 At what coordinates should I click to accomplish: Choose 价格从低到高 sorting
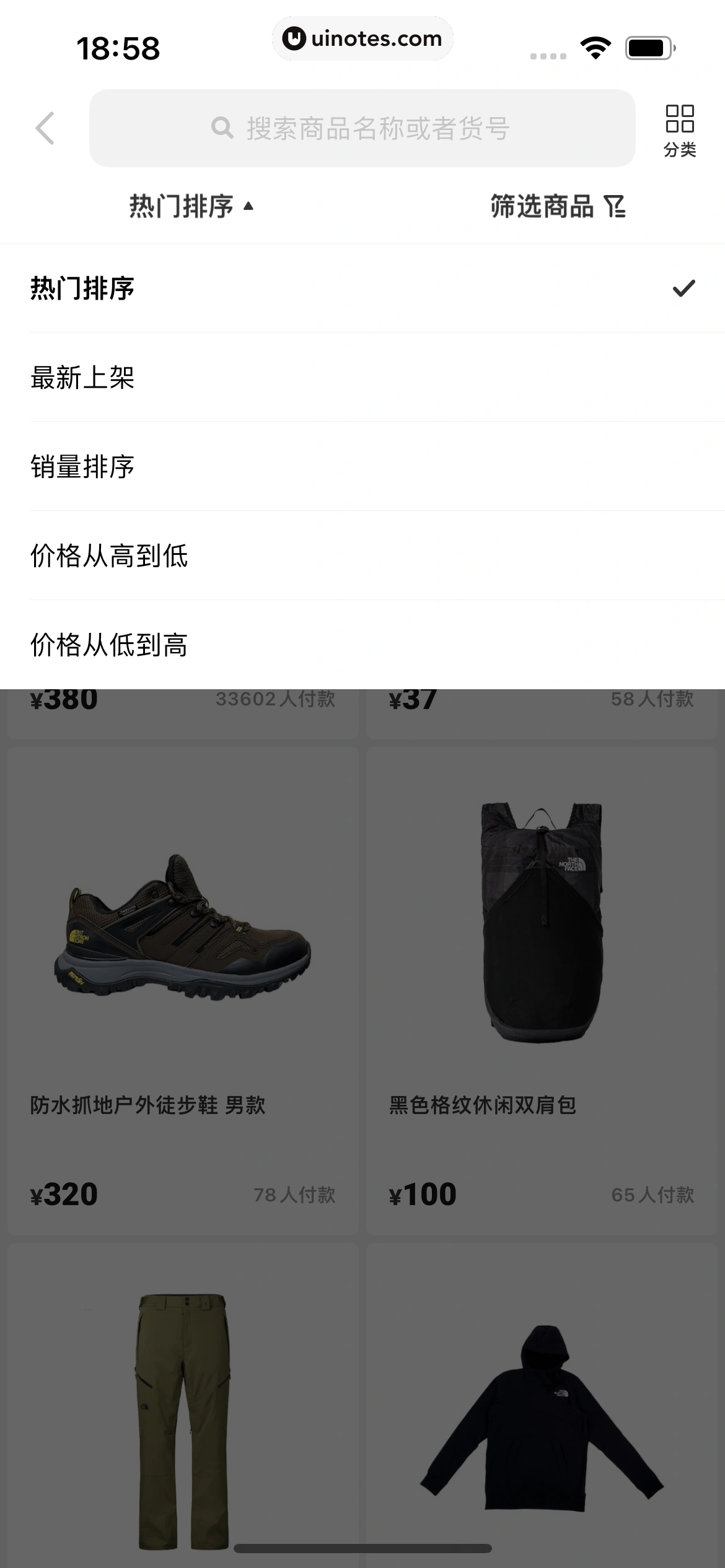pyautogui.click(x=362, y=645)
